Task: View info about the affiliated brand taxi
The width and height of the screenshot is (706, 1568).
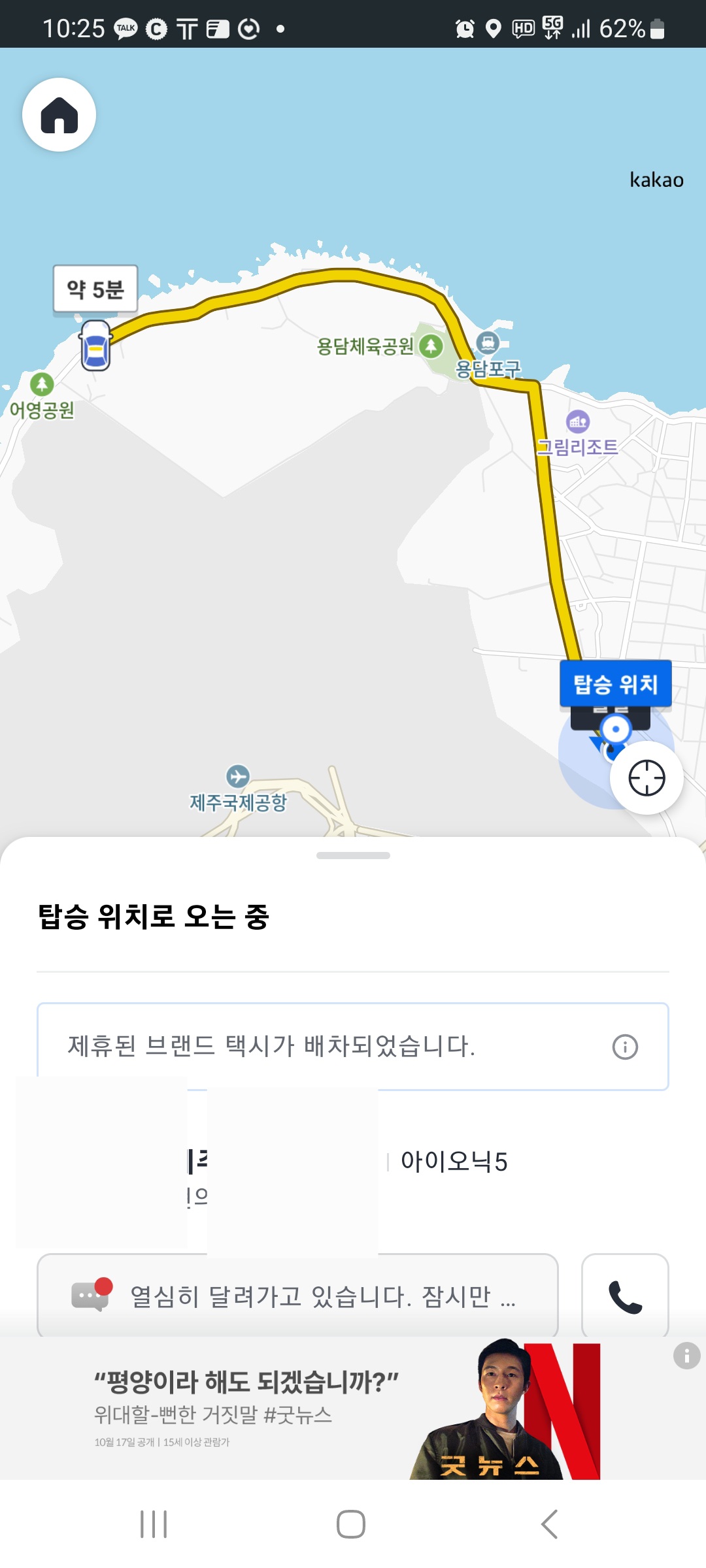Action: (x=625, y=1047)
